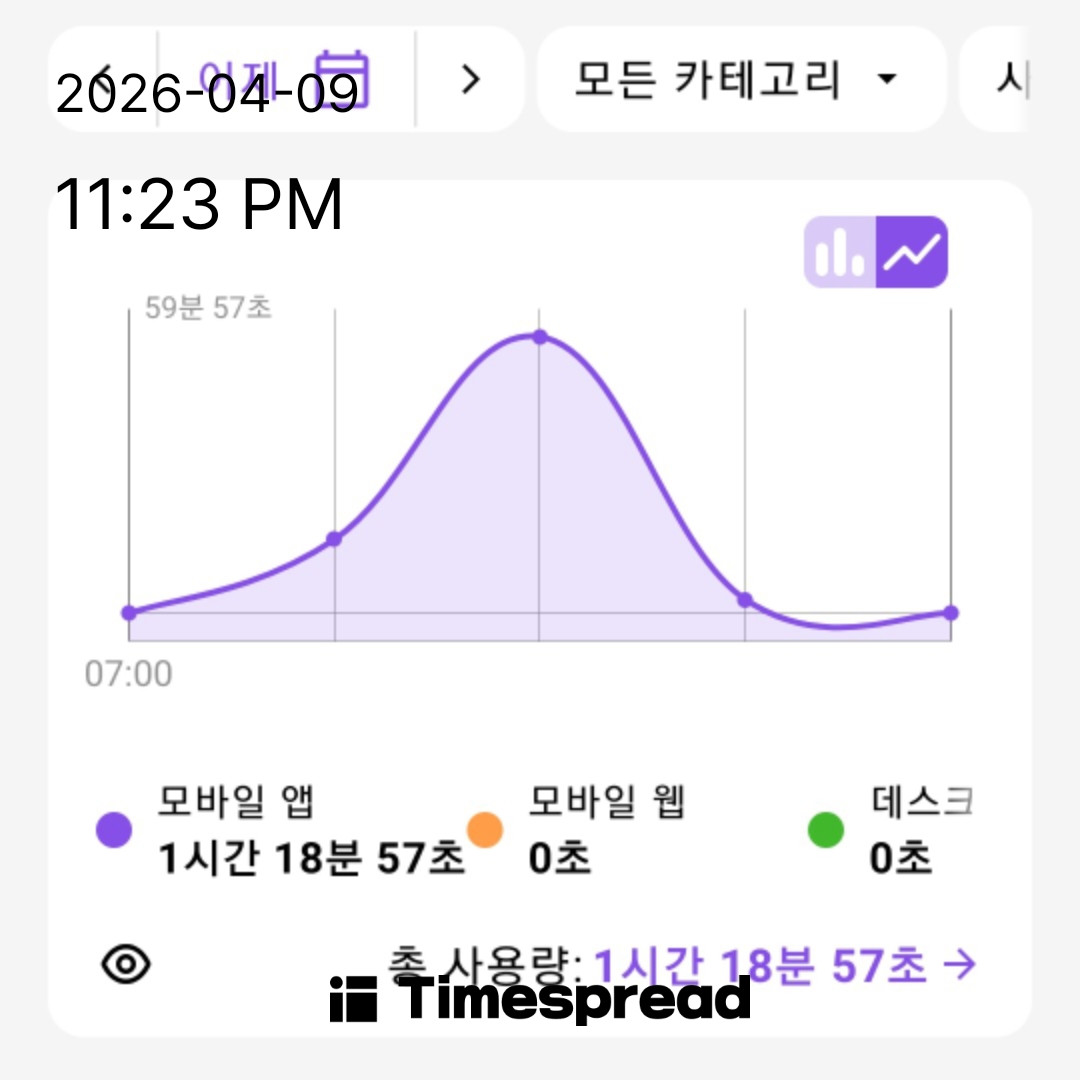Toggle the eye visibility icon
Viewport: 1080px width, 1080px height.
pos(126,964)
